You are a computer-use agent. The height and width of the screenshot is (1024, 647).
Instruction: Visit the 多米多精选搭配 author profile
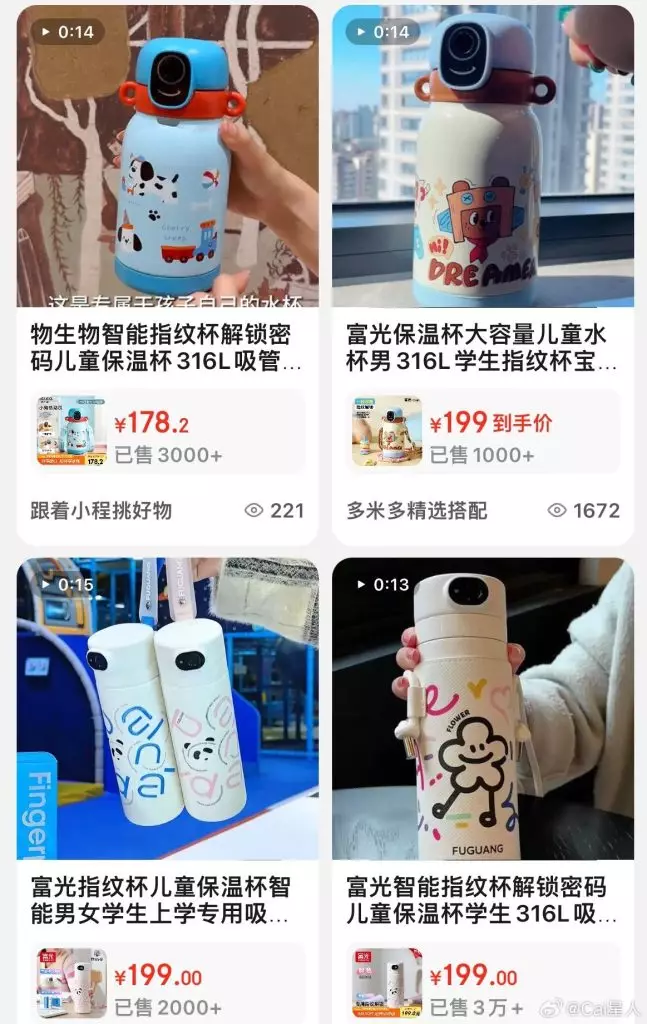[417, 511]
